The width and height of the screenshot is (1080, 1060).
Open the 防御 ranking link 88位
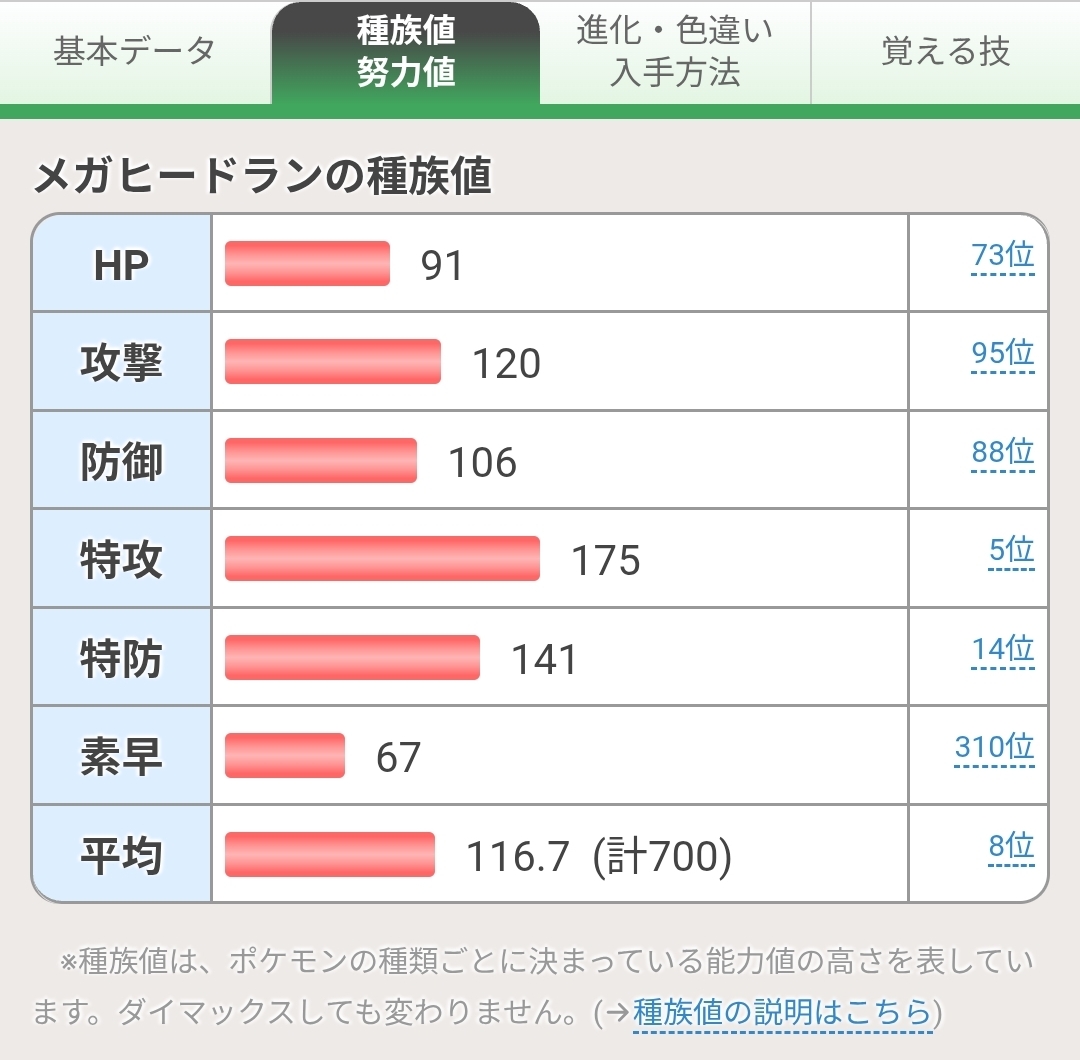(x=1002, y=452)
